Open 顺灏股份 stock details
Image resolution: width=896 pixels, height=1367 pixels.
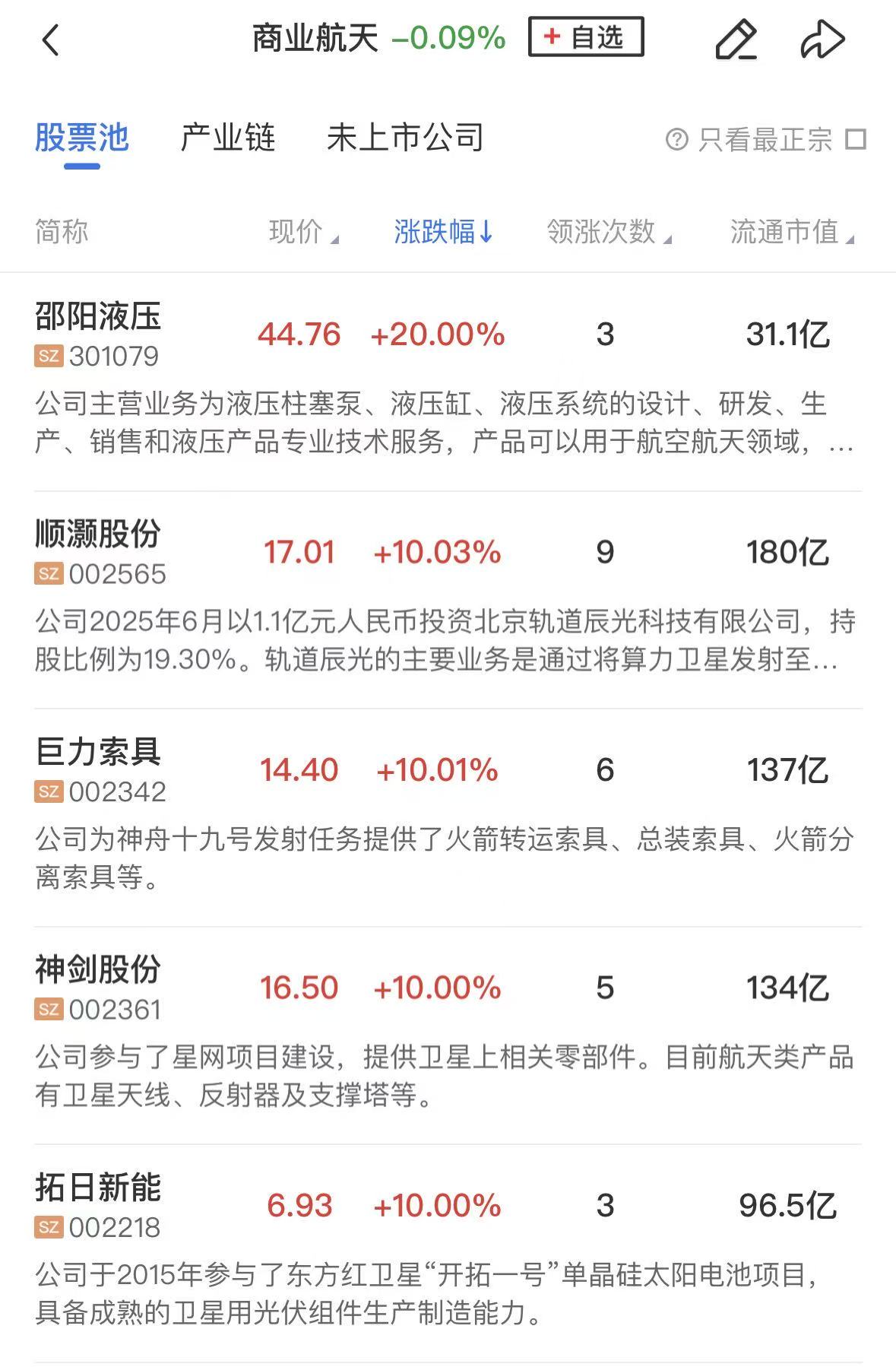[x=98, y=534]
